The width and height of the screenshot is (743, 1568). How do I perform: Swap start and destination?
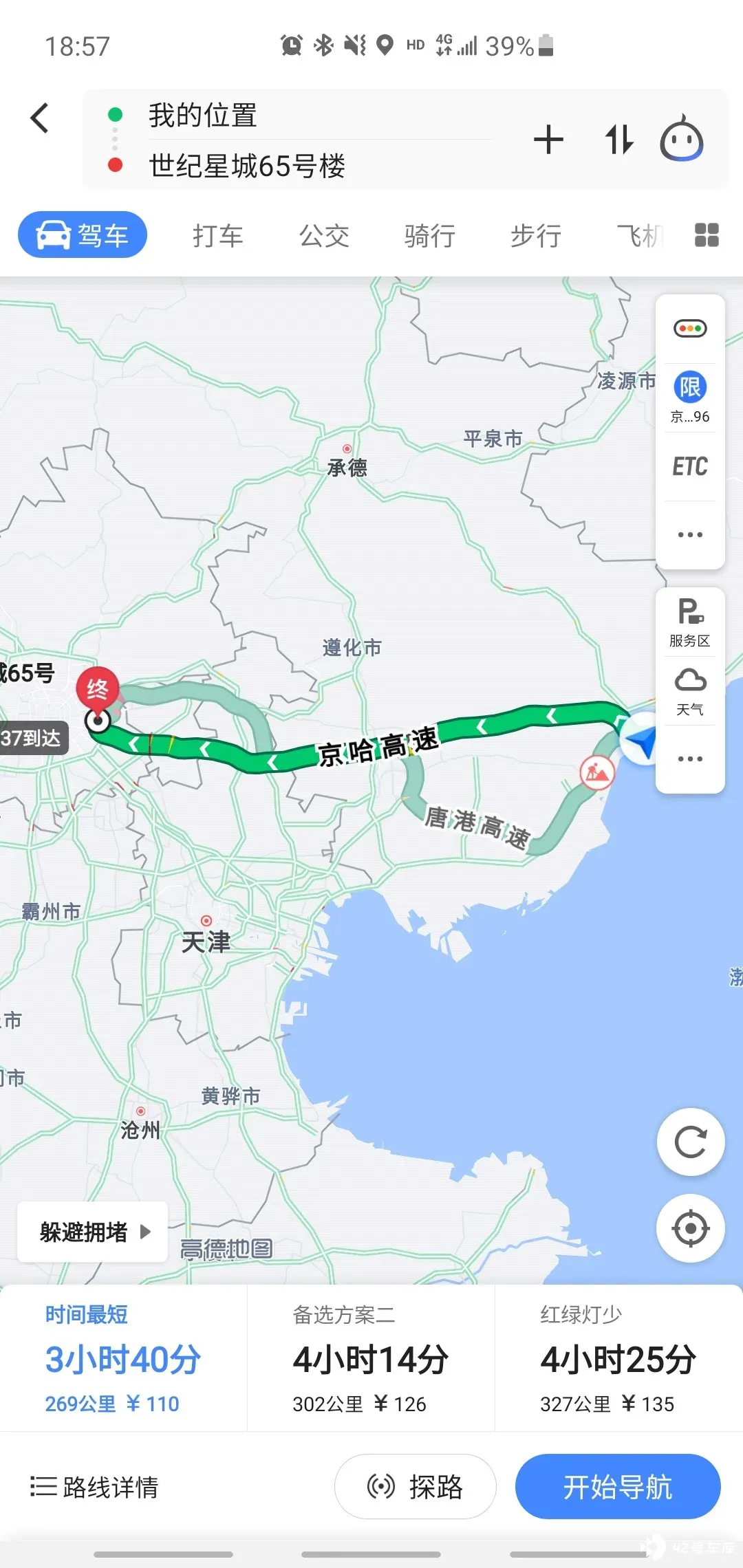click(x=618, y=140)
